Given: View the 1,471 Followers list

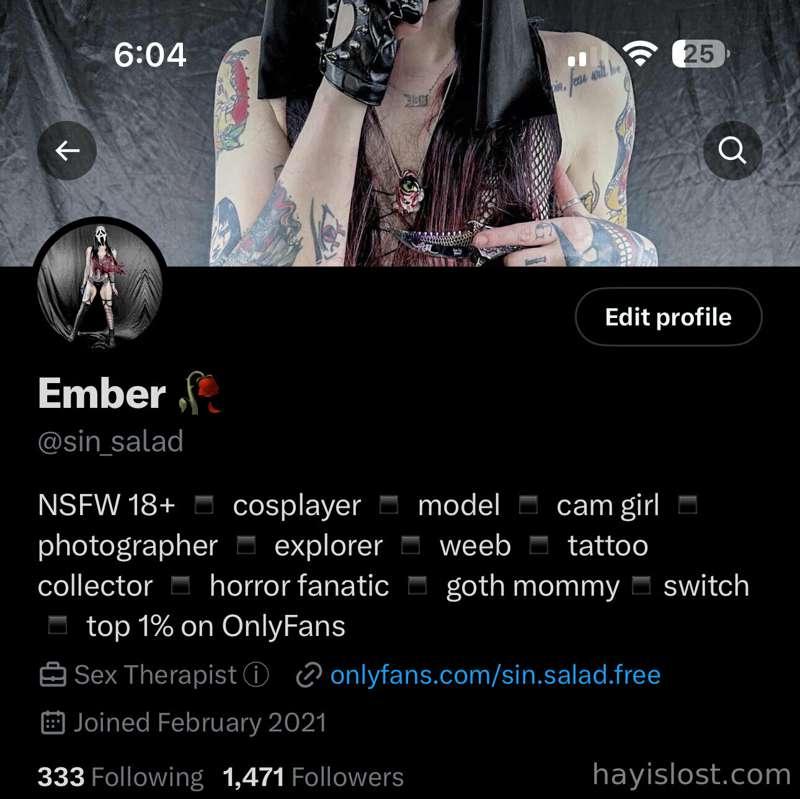Looking at the screenshot, I should click(313, 777).
